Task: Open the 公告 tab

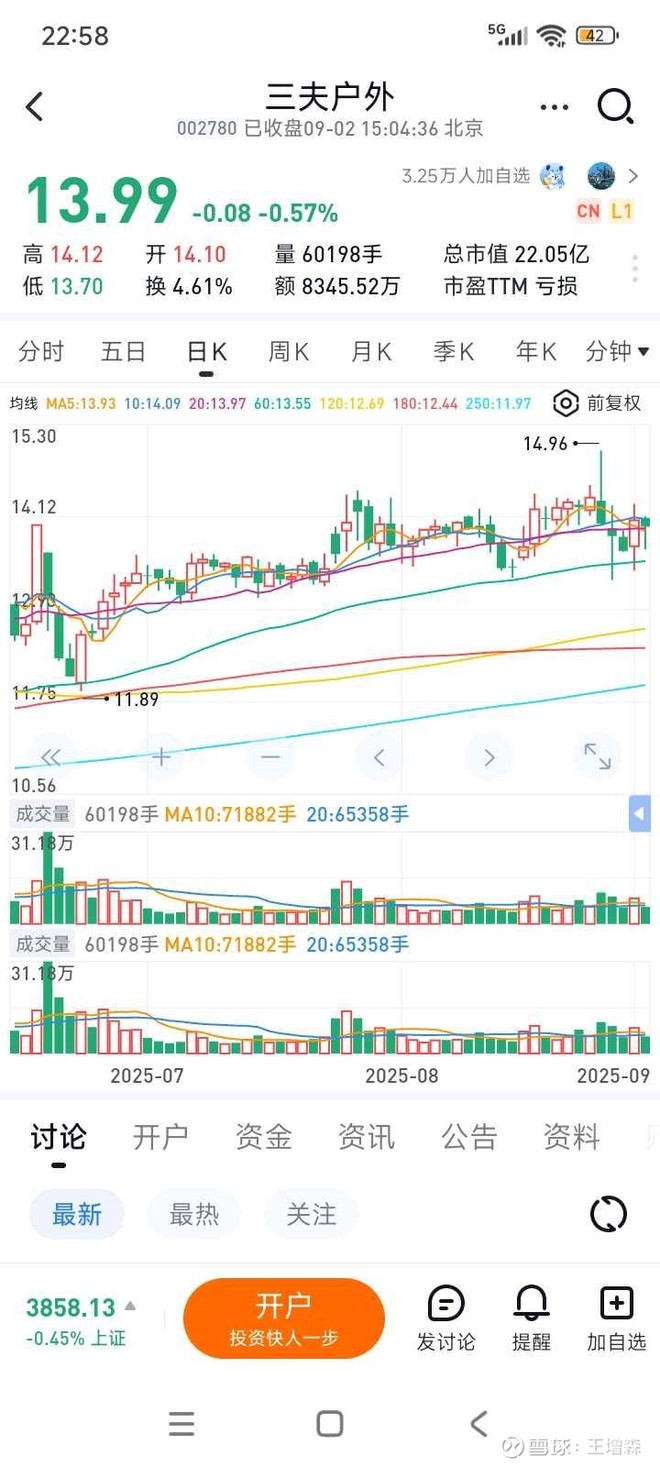Action: tap(468, 1137)
